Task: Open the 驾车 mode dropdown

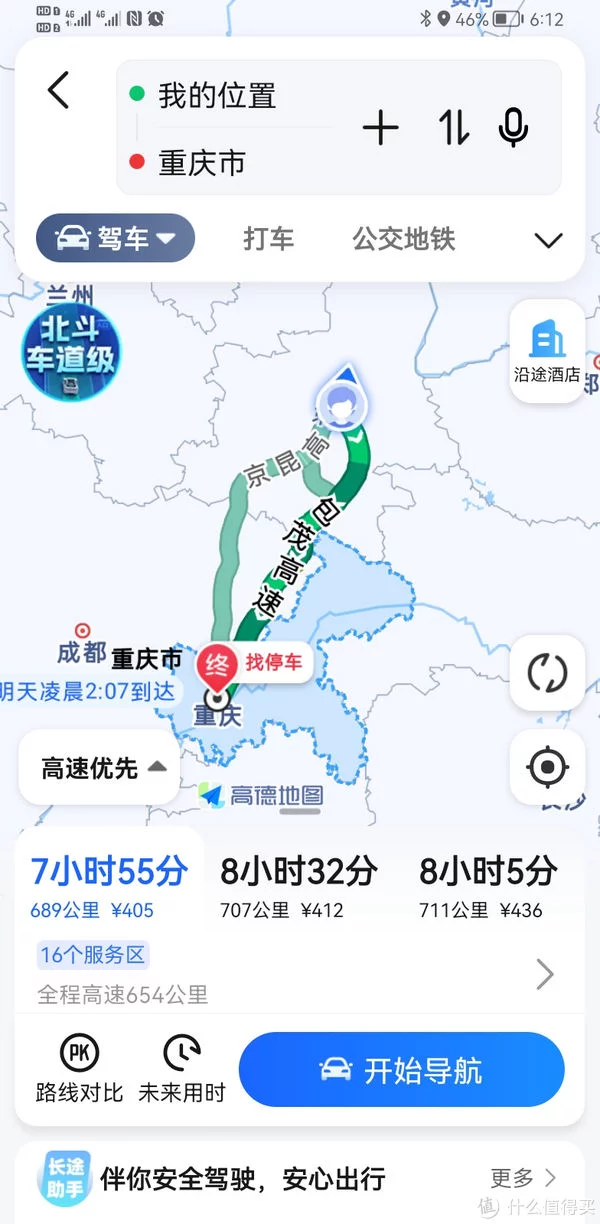Action: (116, 239)
